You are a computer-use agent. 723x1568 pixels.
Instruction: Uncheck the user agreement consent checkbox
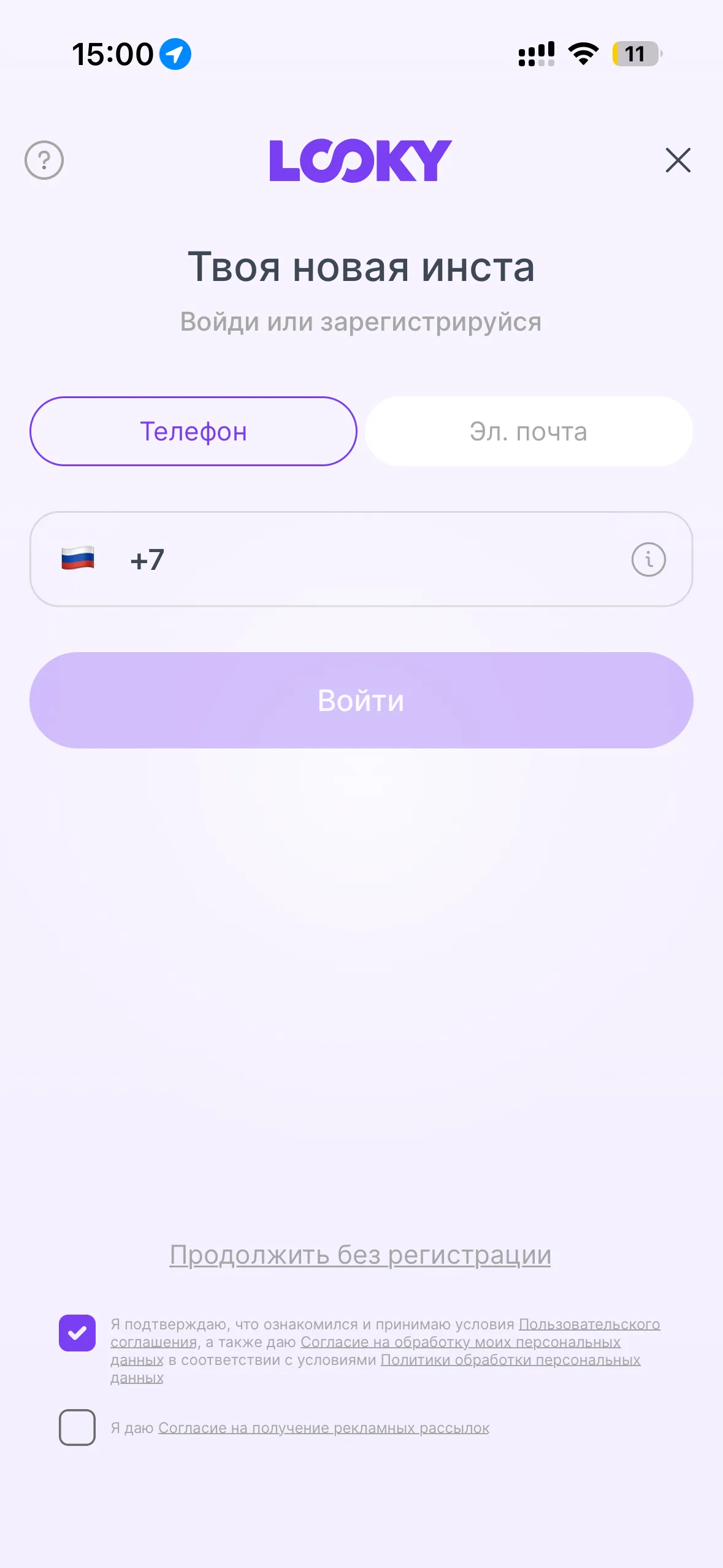pyautogui.click(x=77, y=1332)
